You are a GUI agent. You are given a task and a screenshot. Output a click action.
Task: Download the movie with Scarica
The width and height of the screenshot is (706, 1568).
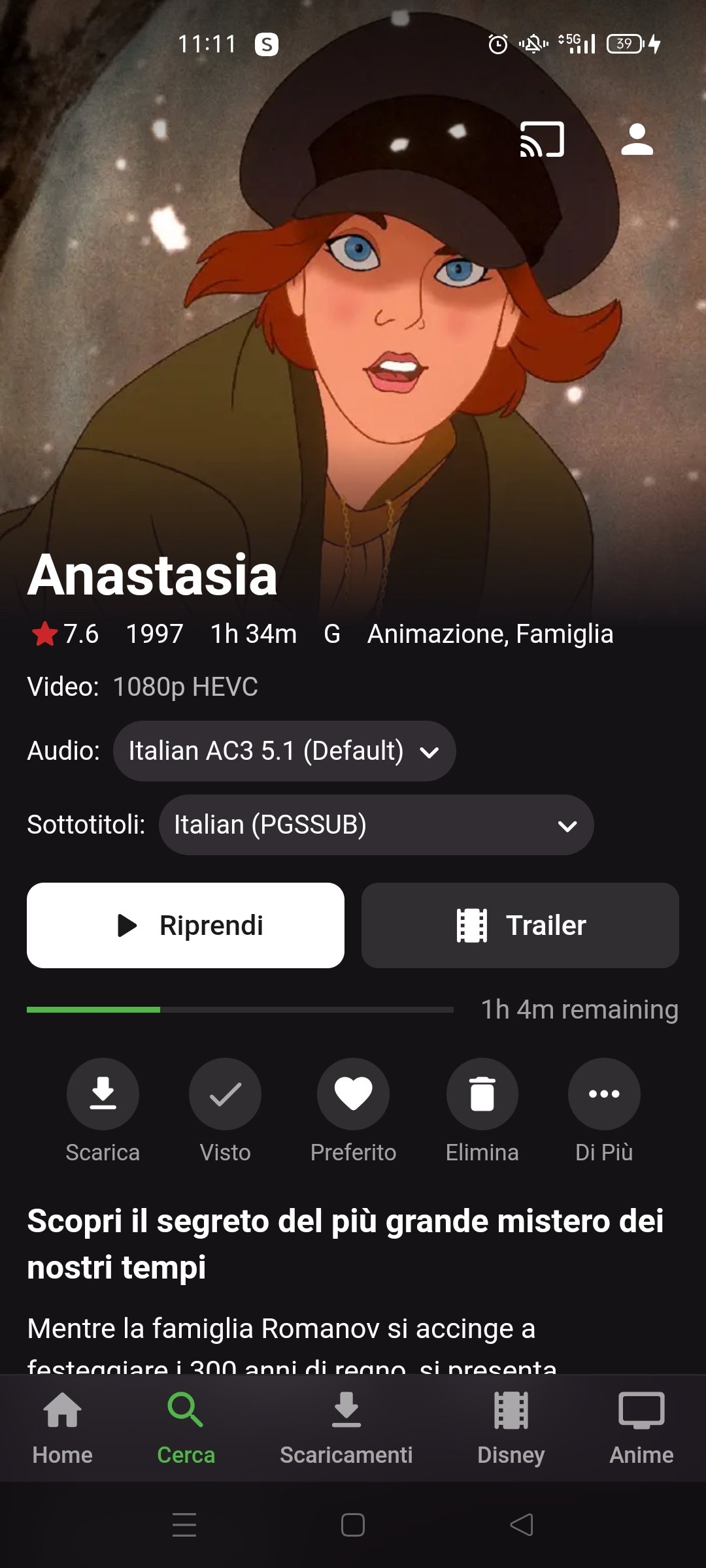pos(103,1094)
